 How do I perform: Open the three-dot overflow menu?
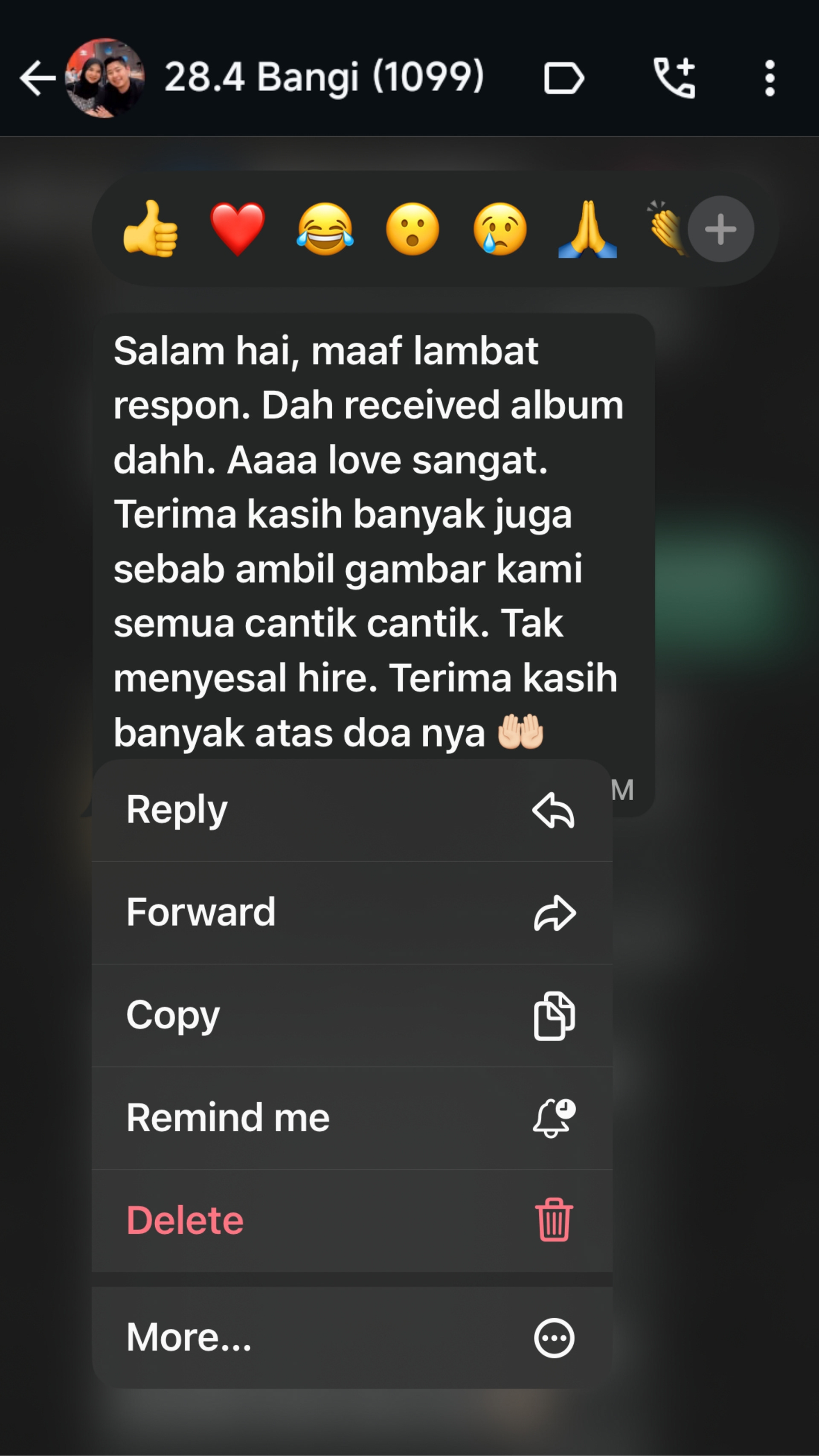point(769,78)
